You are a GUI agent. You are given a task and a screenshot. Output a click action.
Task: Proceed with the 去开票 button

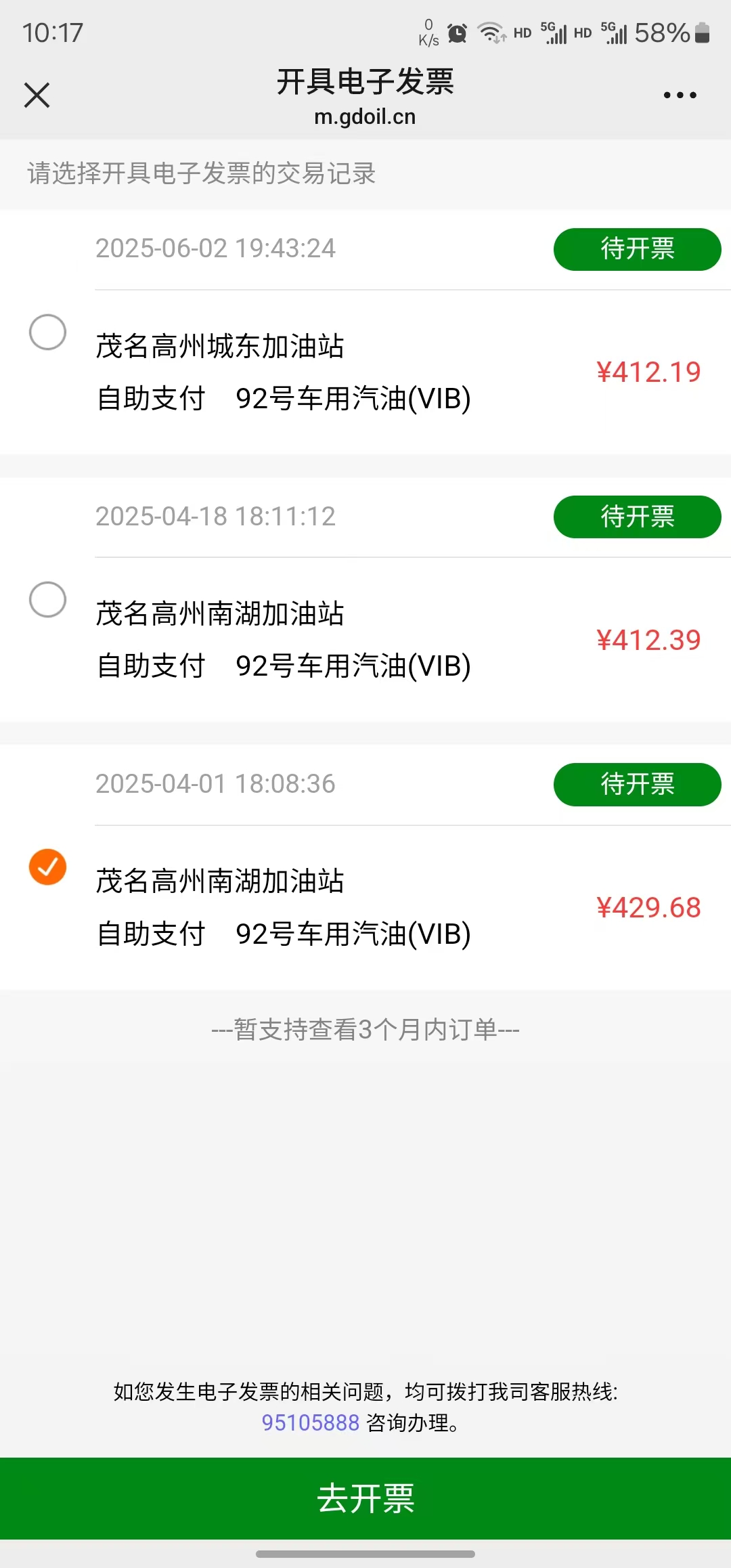(x=365, y=1498)
